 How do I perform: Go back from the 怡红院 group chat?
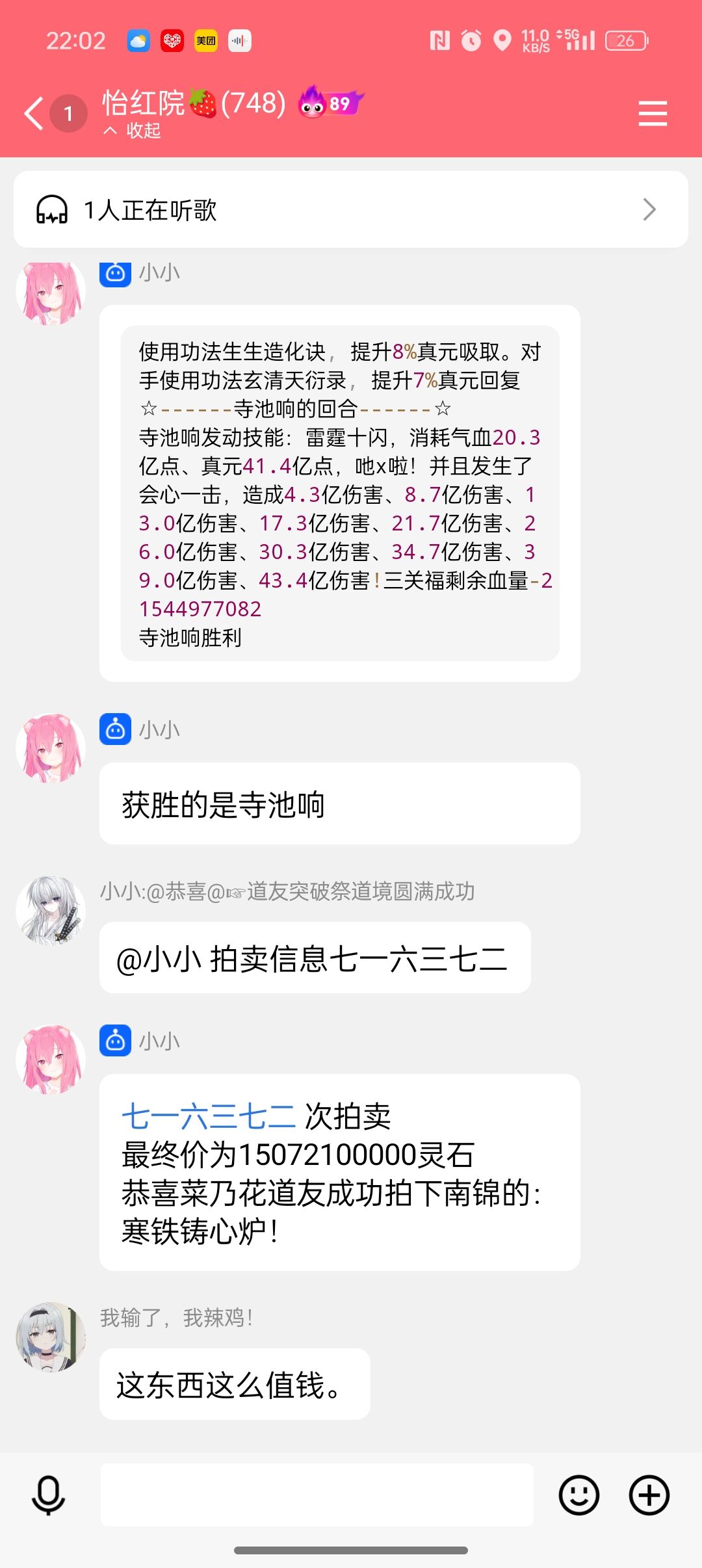34,114
